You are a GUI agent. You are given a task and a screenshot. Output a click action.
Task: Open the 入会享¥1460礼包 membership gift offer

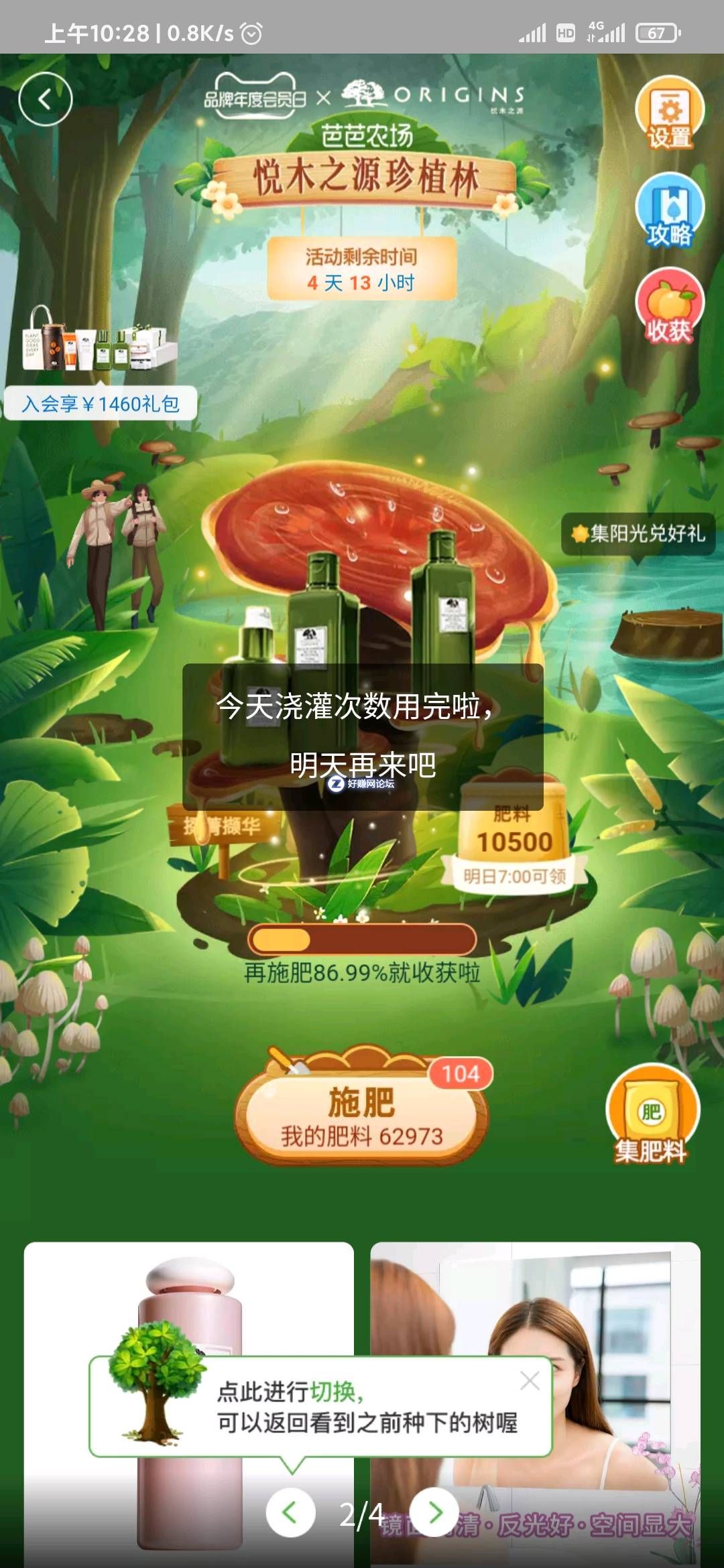click(101, 403)
